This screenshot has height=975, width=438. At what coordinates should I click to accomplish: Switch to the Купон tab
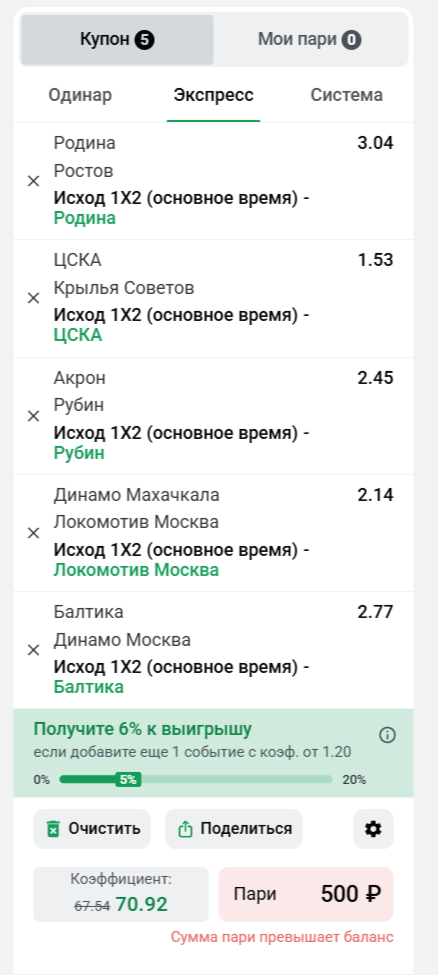(118, 40)
